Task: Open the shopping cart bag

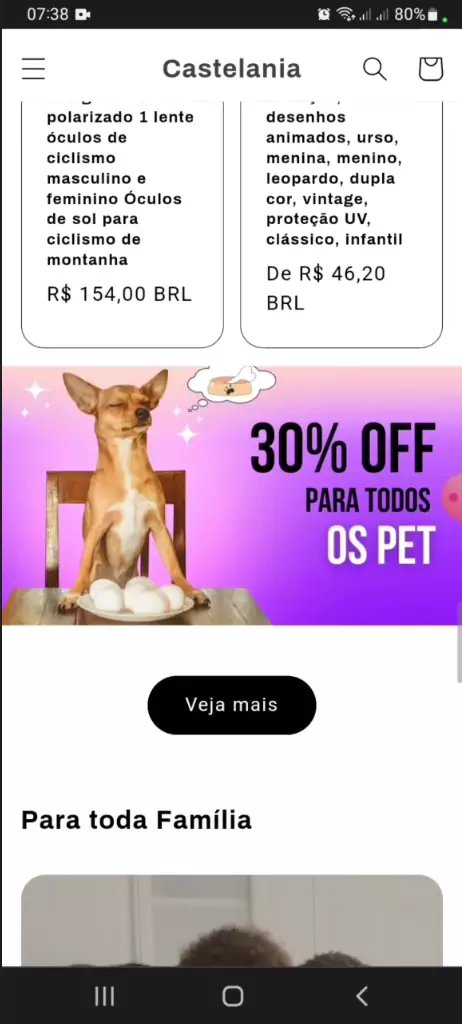Action: coord(431,69)
